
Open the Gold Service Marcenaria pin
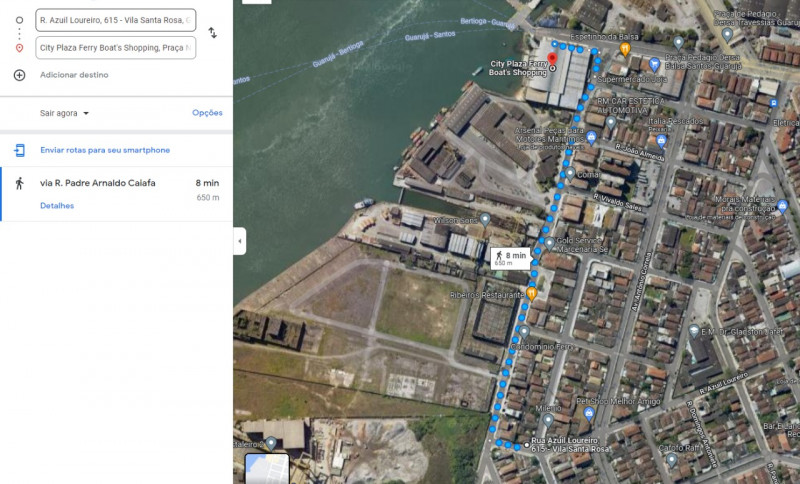tap(548, 242)
